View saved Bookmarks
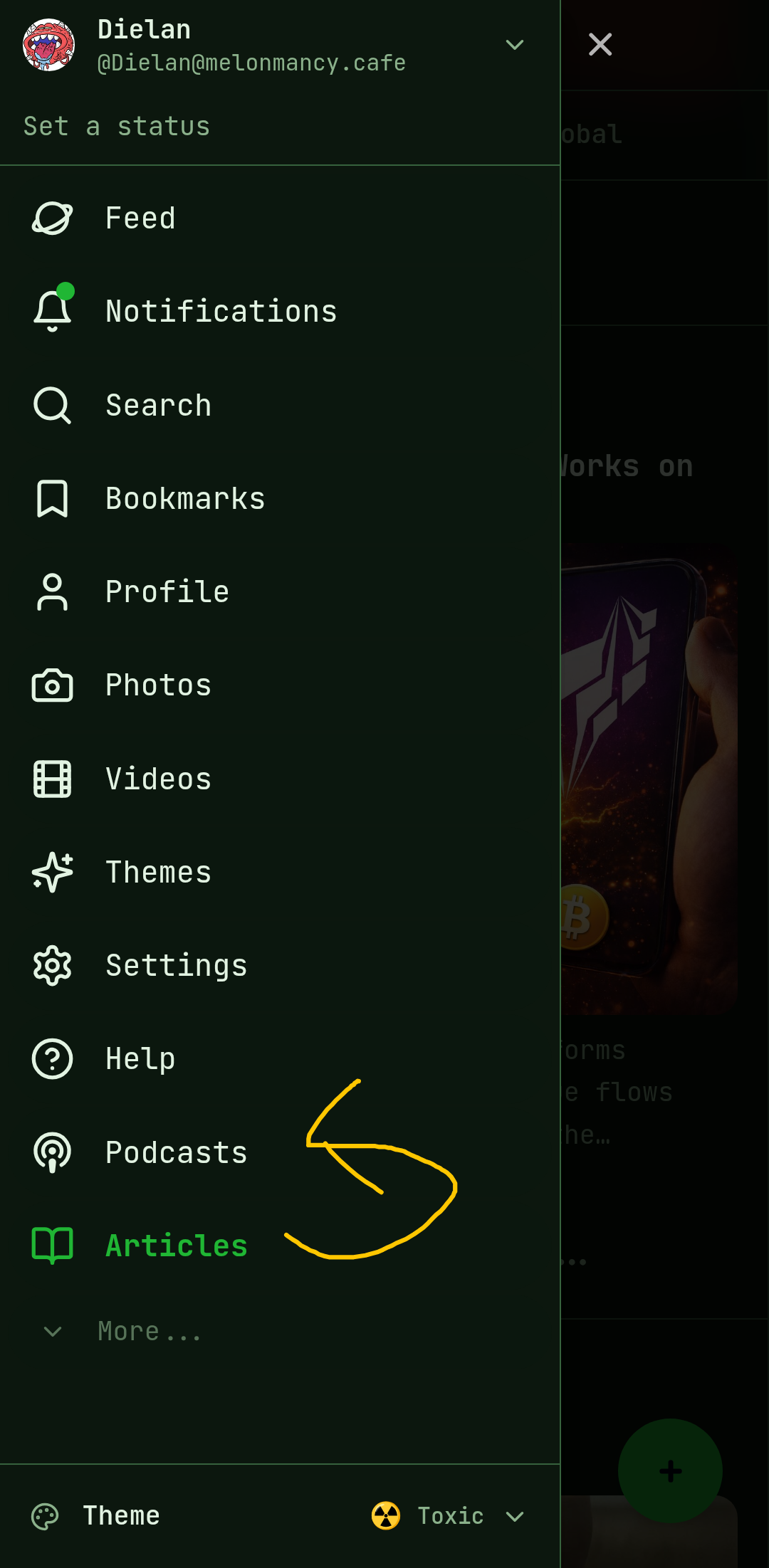Image resolution: width=769 pixels, height=1568 pixels. tap(185, 499)
